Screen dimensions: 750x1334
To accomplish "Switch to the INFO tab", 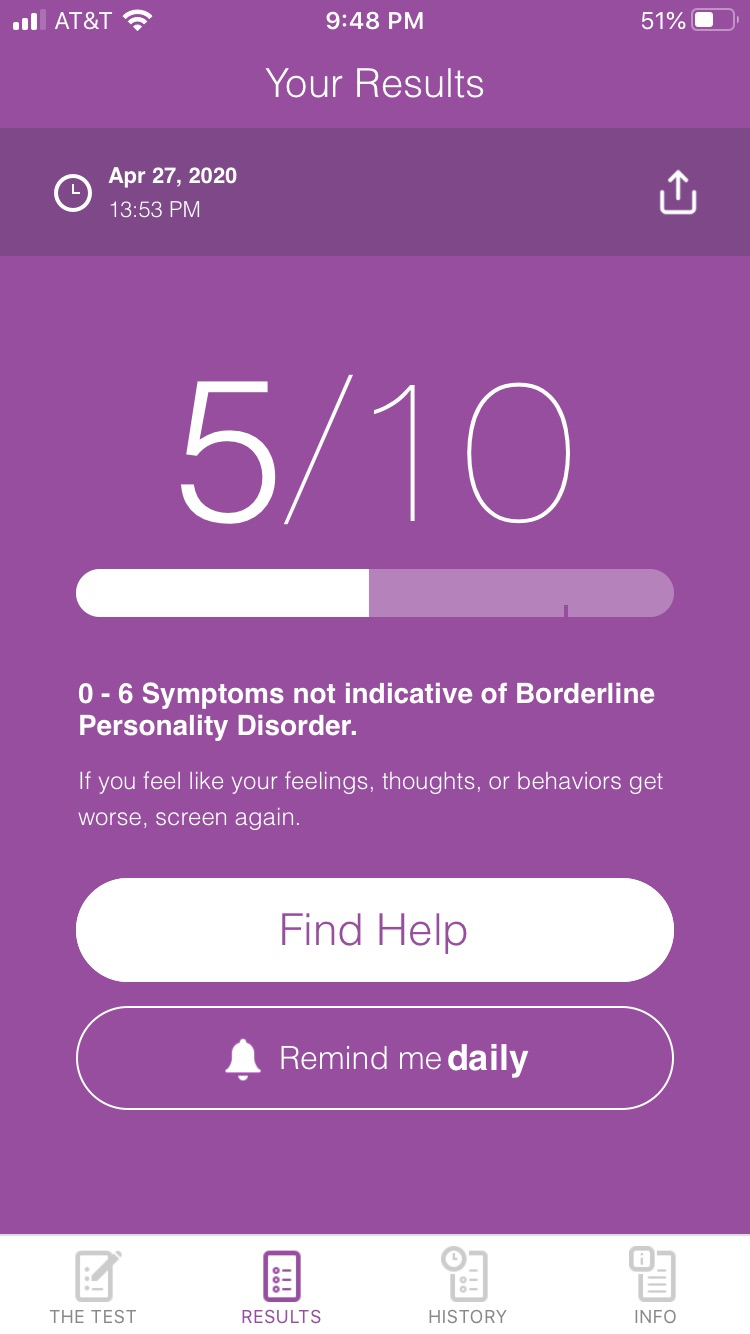I will point(654,1285).
